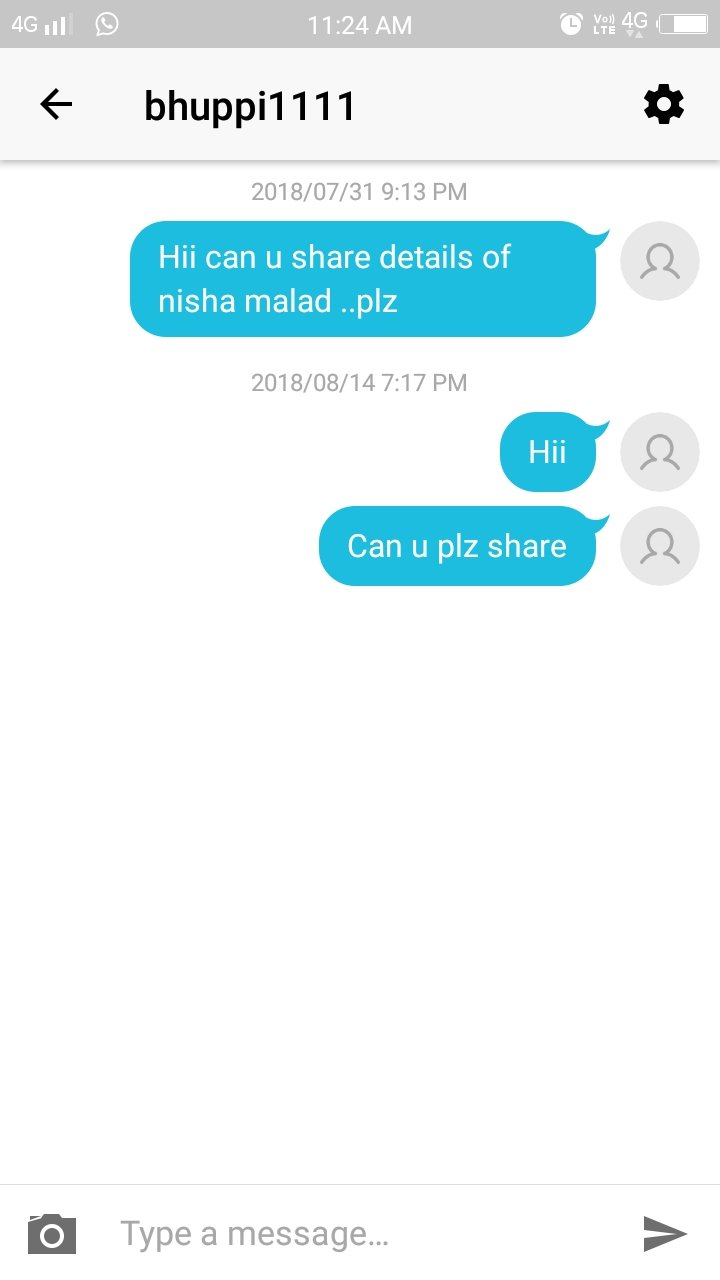This screenshot has height=1280, width=720.
Task: Send the message with arrow icon
Action: click(665, 1234)
